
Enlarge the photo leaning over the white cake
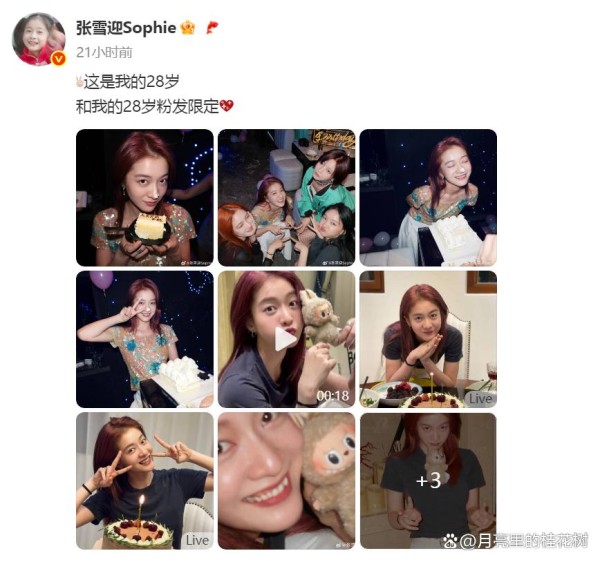pyautogui.click(x=428, y=197)
